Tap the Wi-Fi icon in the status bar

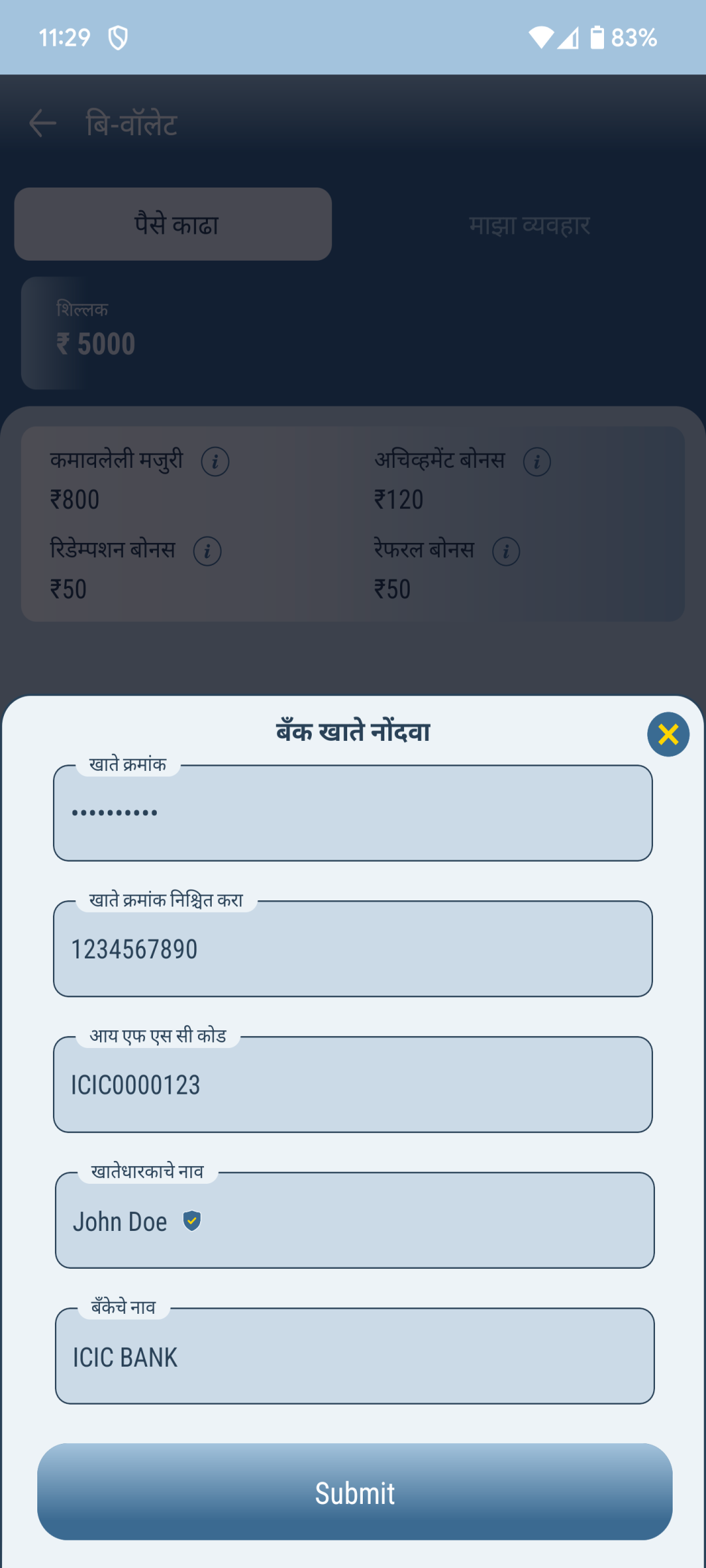point(540,38)
